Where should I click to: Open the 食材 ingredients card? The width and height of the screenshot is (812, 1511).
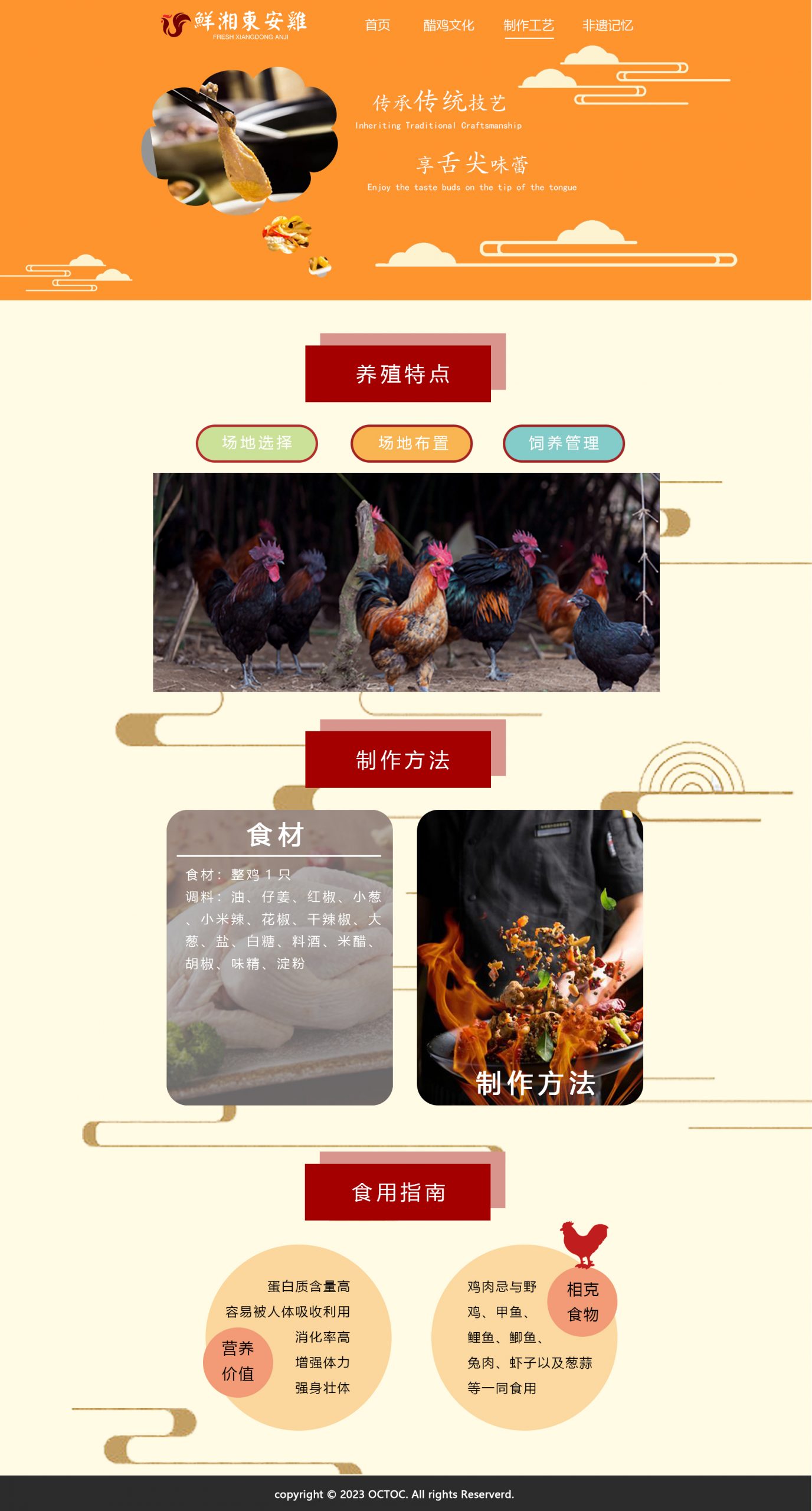coord(279,956)
